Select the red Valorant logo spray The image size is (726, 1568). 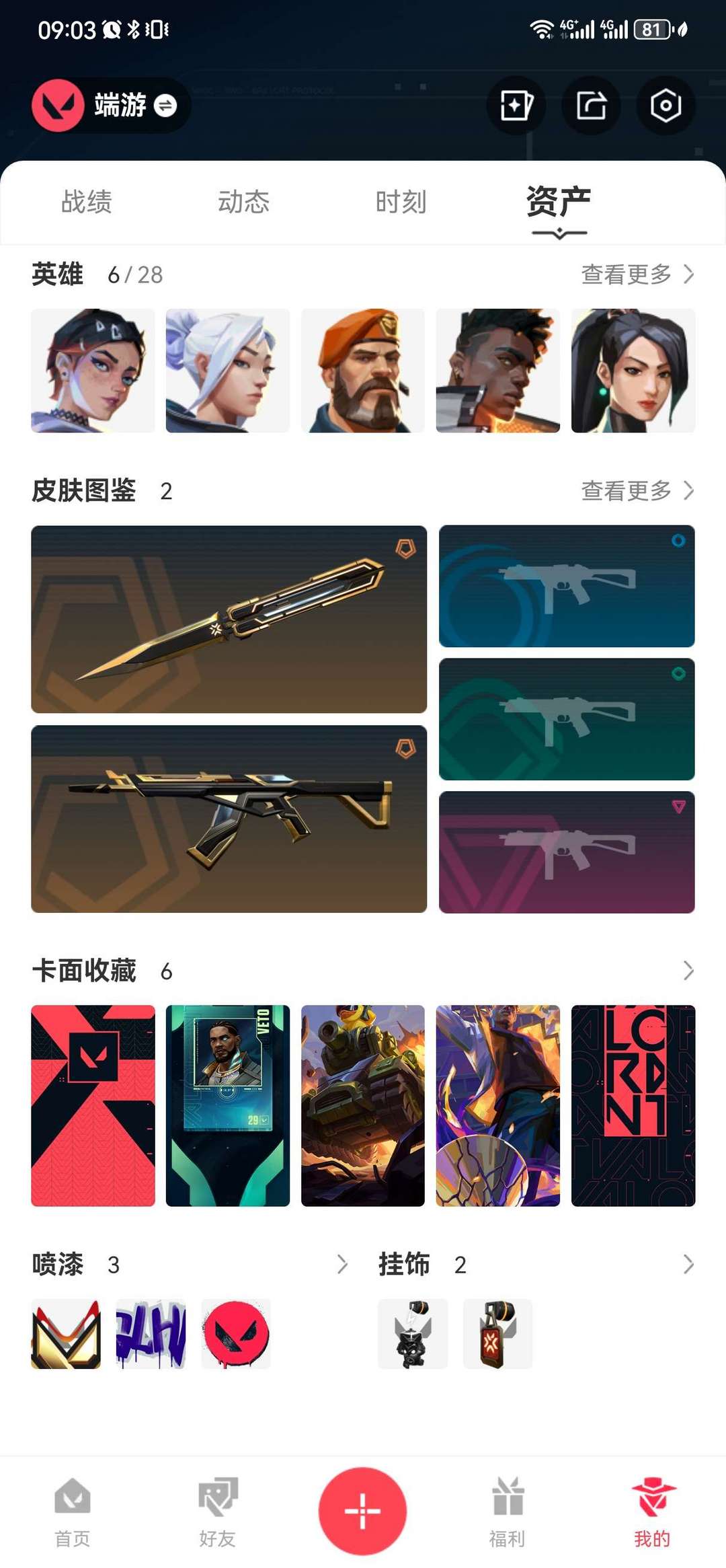236,1335
